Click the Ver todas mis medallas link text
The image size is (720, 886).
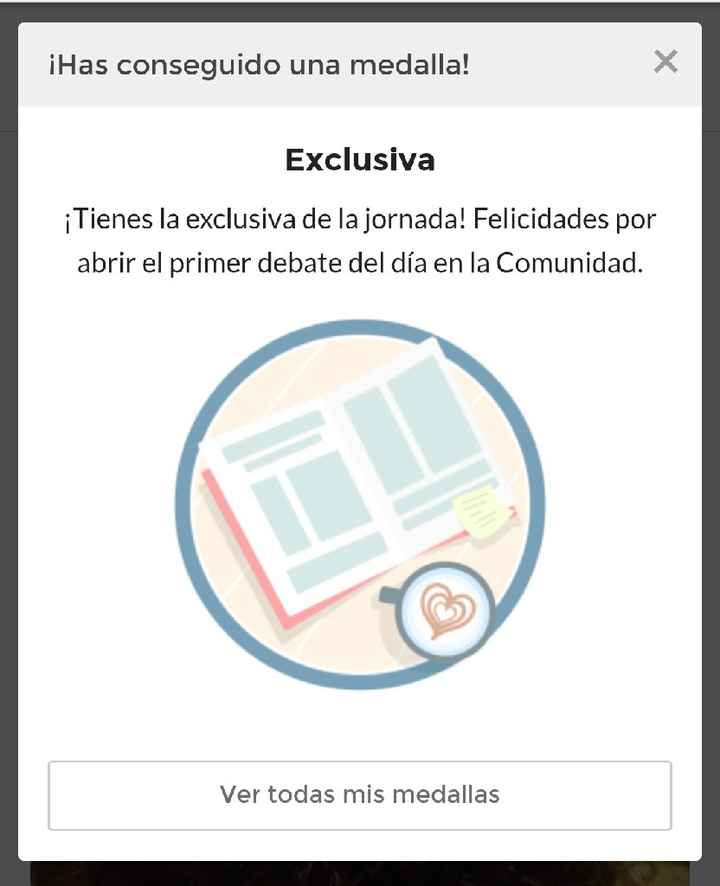(x=360, y=796)
